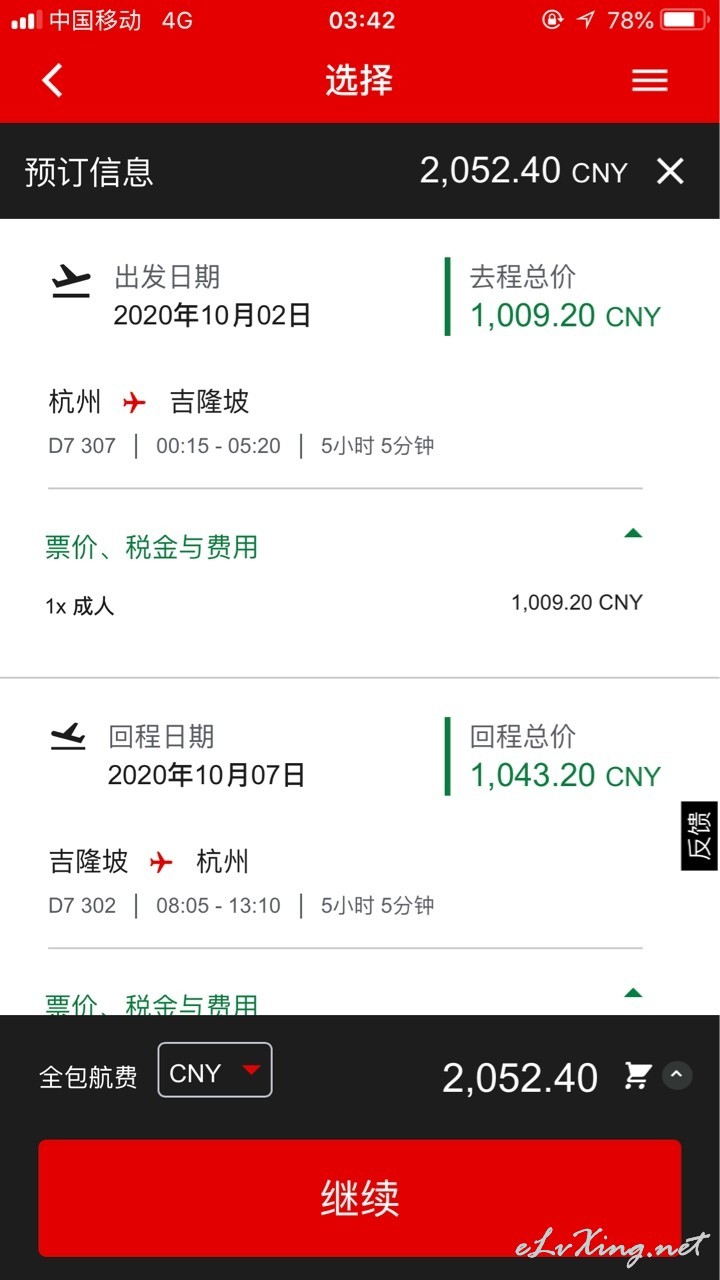The image size is (720, 1280).
Task: Close the 预订信息 booking summary
Action: 670,171
